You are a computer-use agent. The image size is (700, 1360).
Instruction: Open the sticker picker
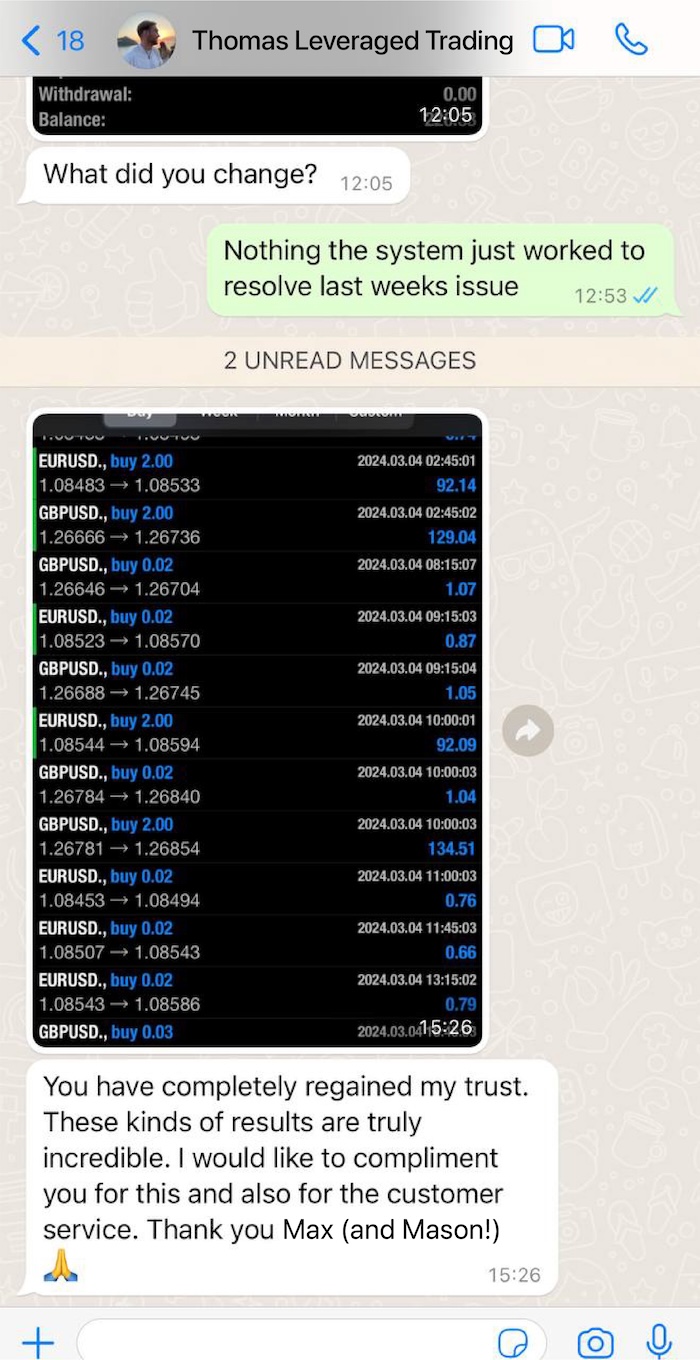point(513,1342)
